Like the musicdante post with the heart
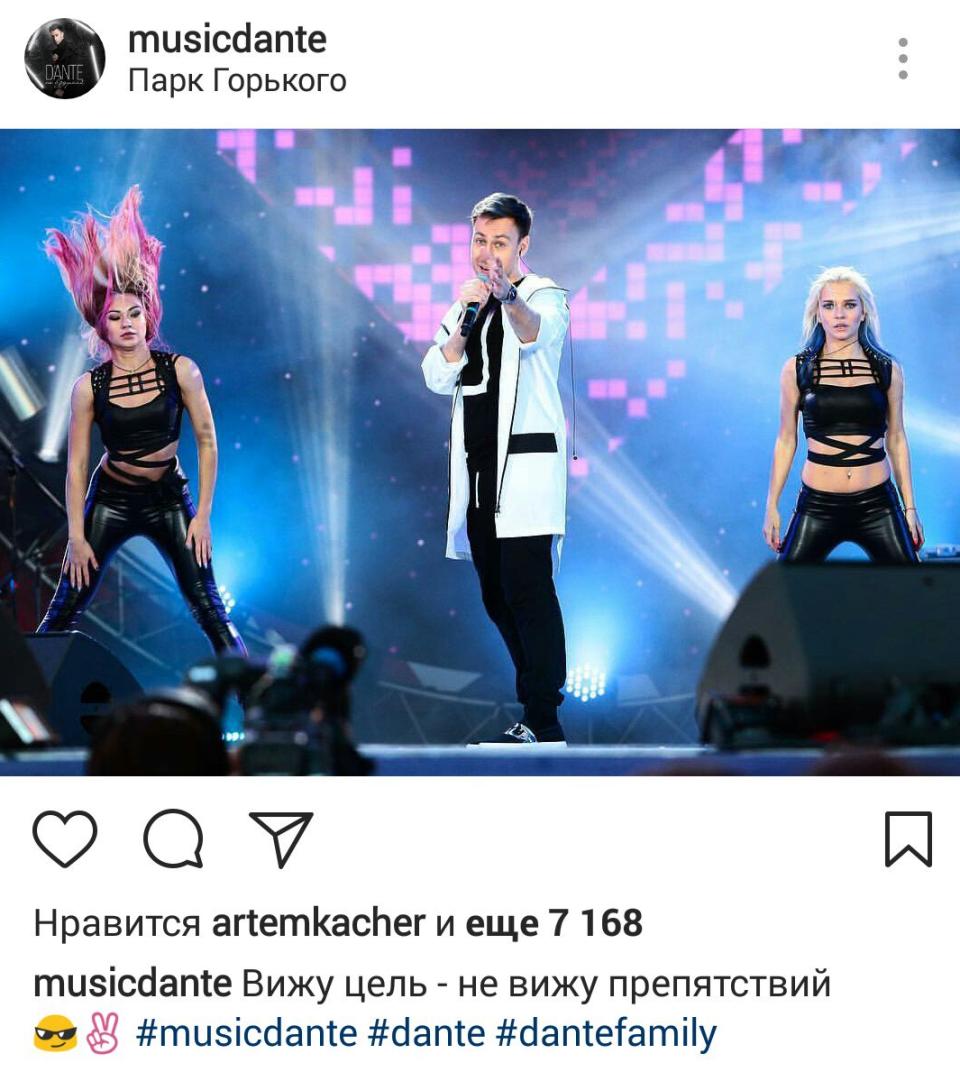 click(x=65, y=839)
